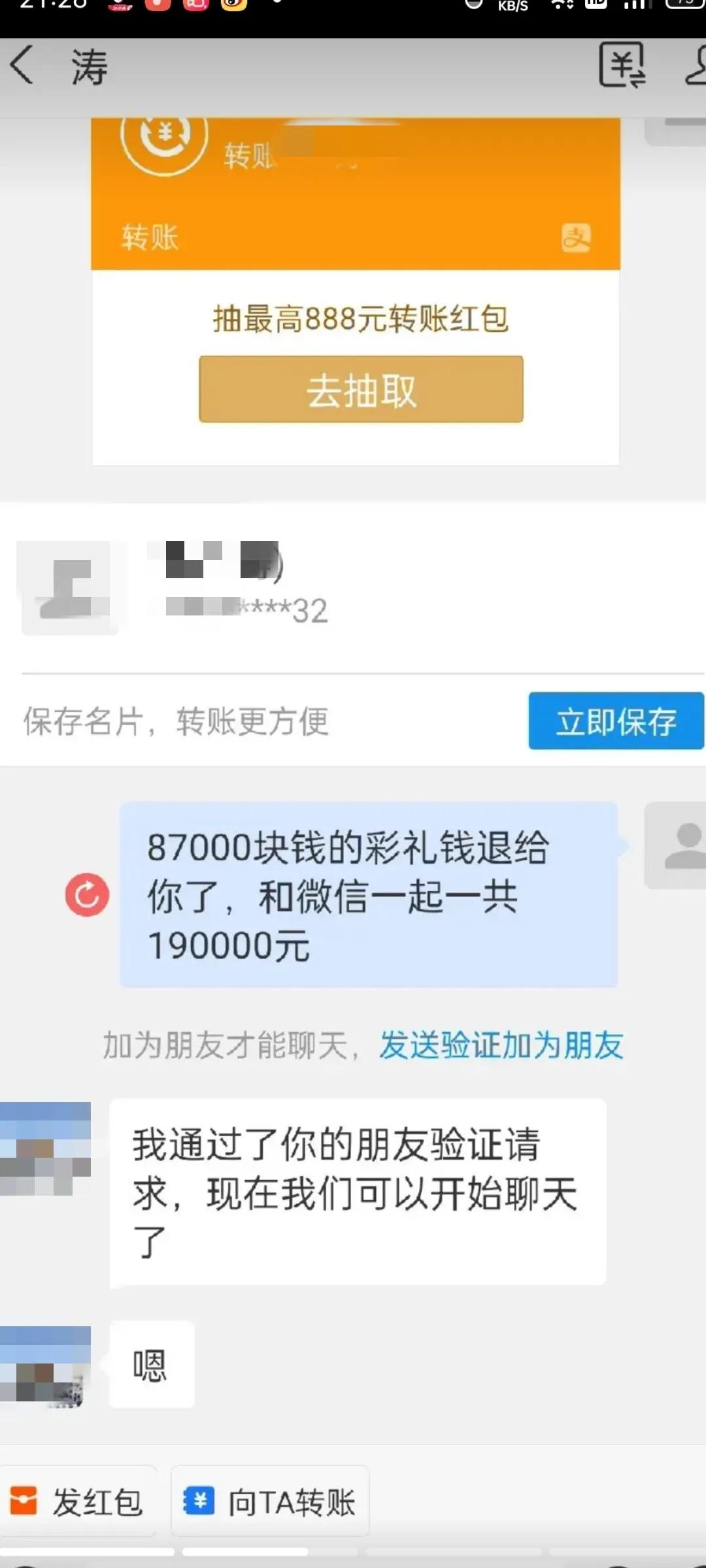Tap the 去抽取 button to draw the red packet
This screenshot has height=1568, width=706.
[360, 389]
